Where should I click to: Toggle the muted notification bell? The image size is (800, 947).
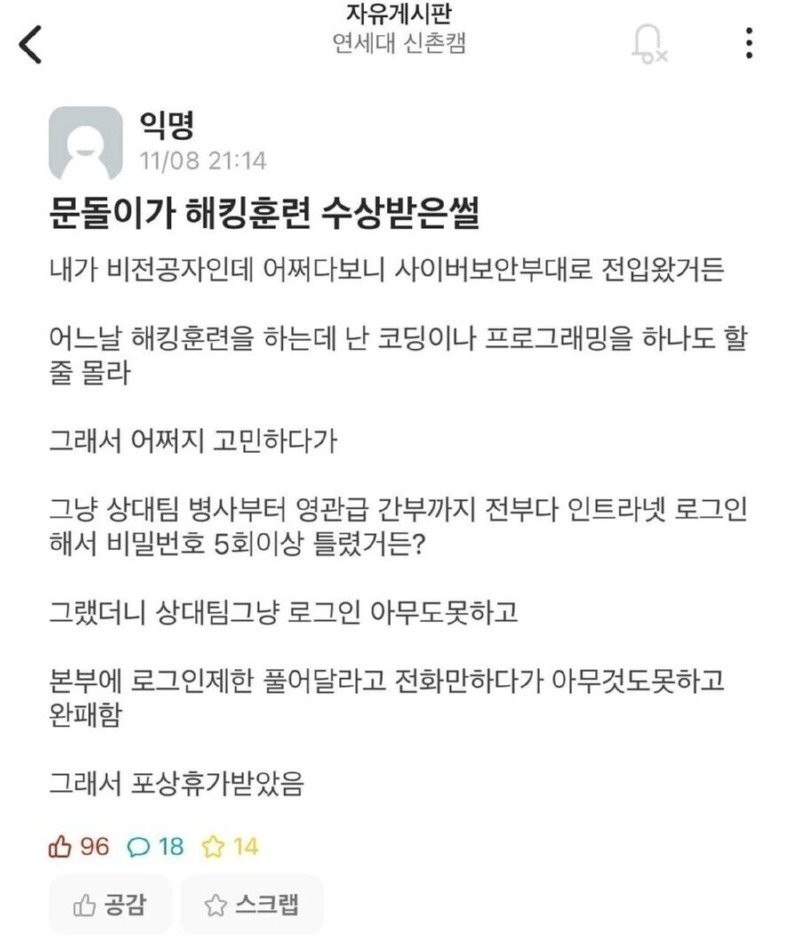[648, 43]
